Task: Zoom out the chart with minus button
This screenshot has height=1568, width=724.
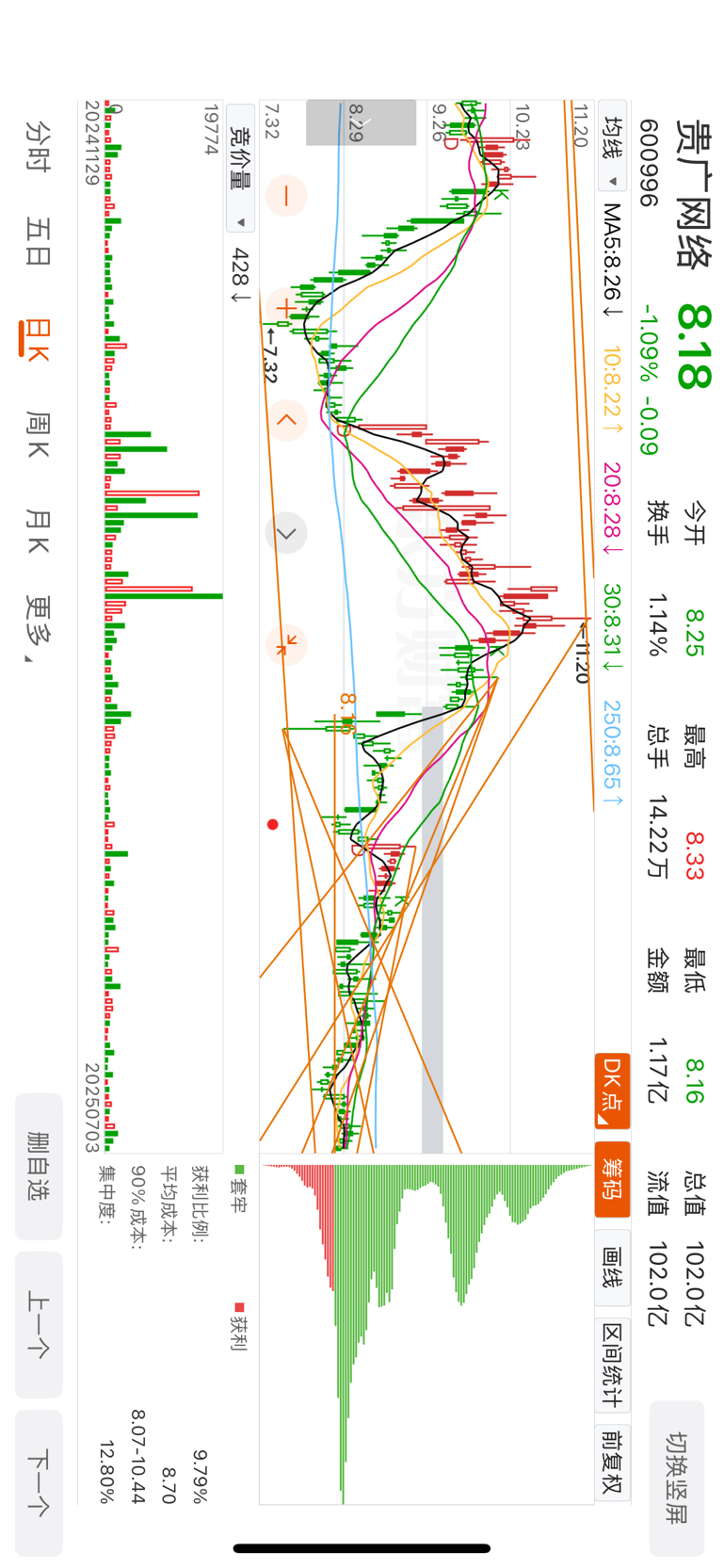Action: coord(286,196)
